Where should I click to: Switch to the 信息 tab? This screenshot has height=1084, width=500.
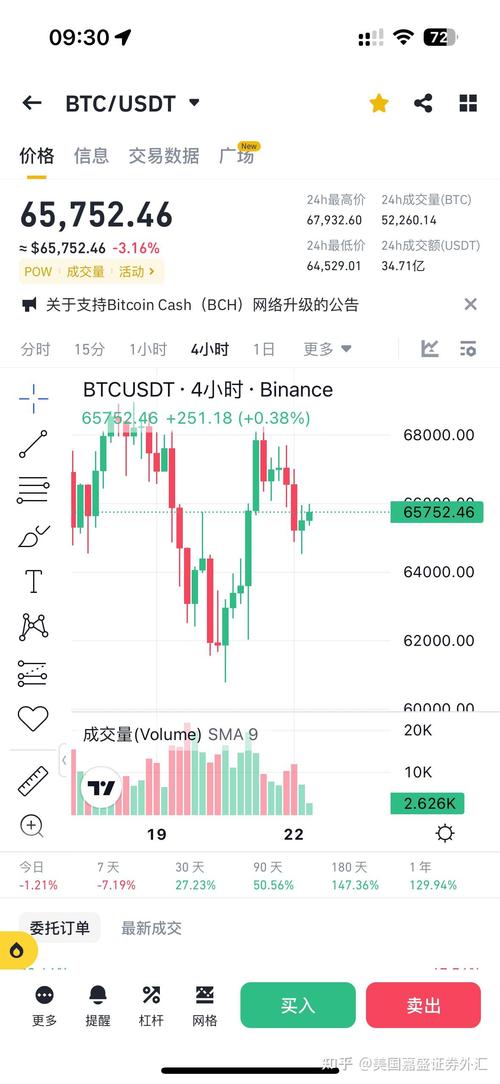91,156
